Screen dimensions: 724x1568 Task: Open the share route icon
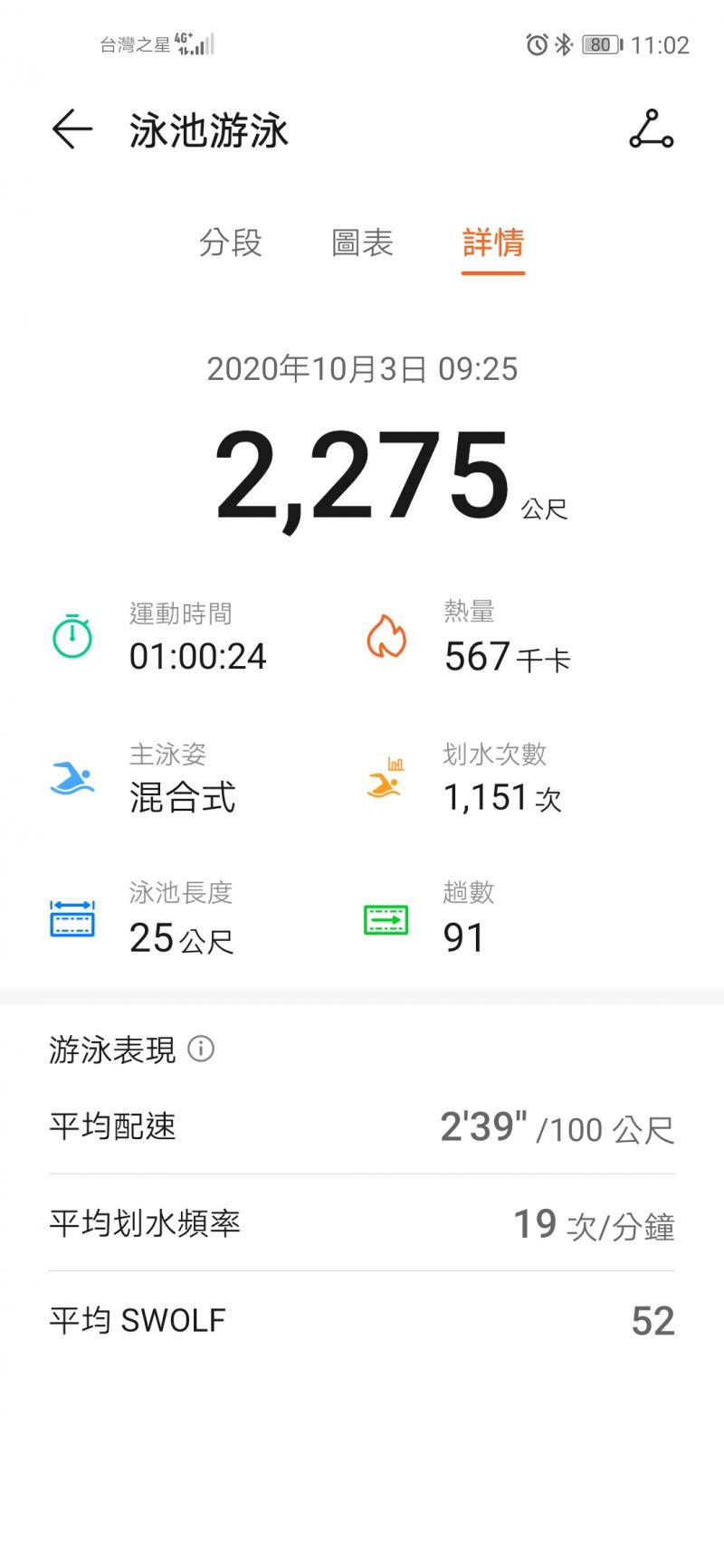point(651,130)
